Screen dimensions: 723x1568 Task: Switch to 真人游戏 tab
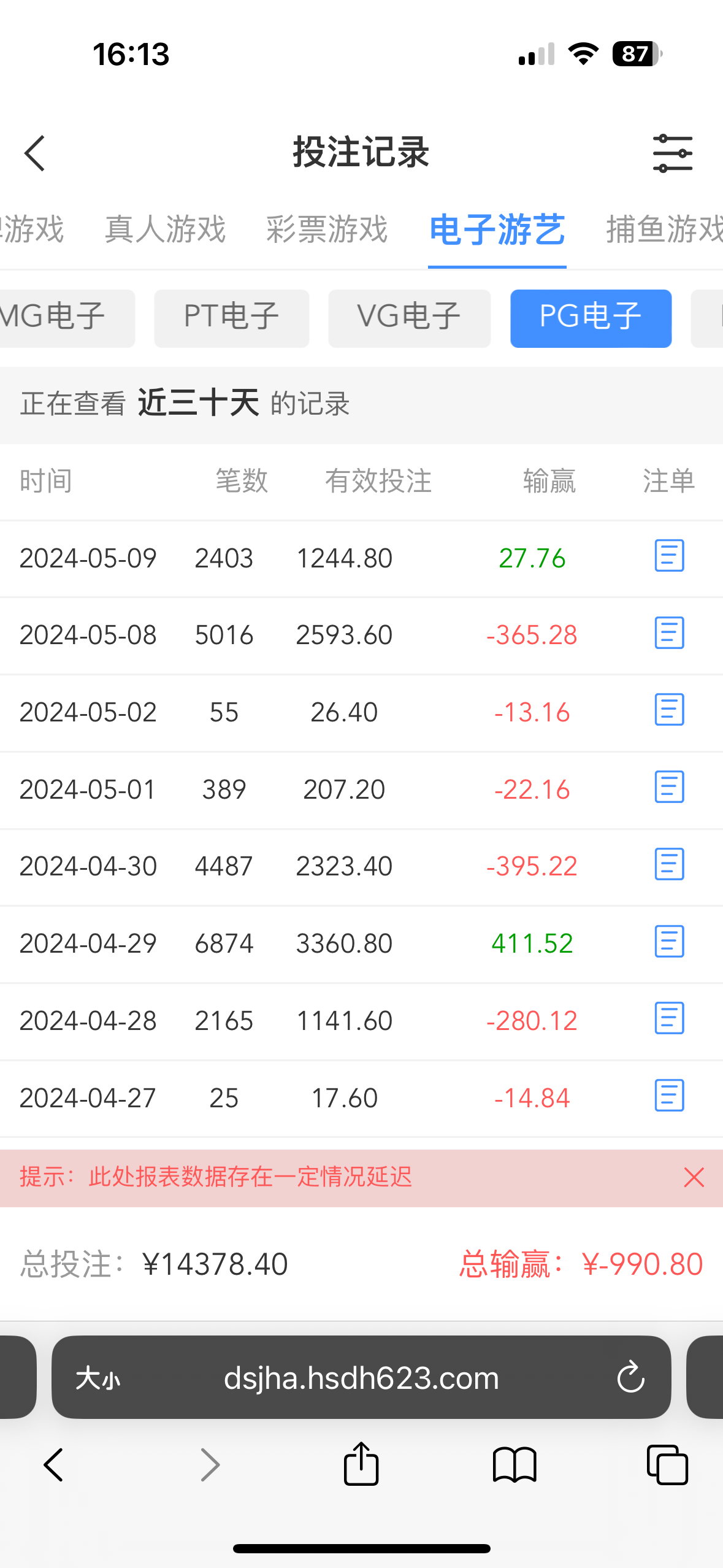(165, 229)
